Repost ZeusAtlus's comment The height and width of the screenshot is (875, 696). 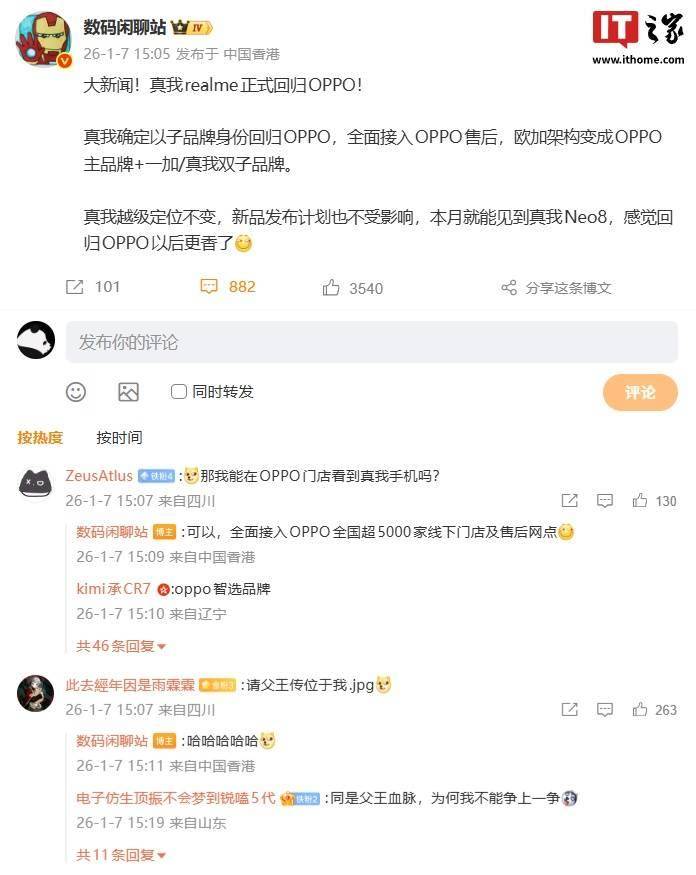click(569, 501)
